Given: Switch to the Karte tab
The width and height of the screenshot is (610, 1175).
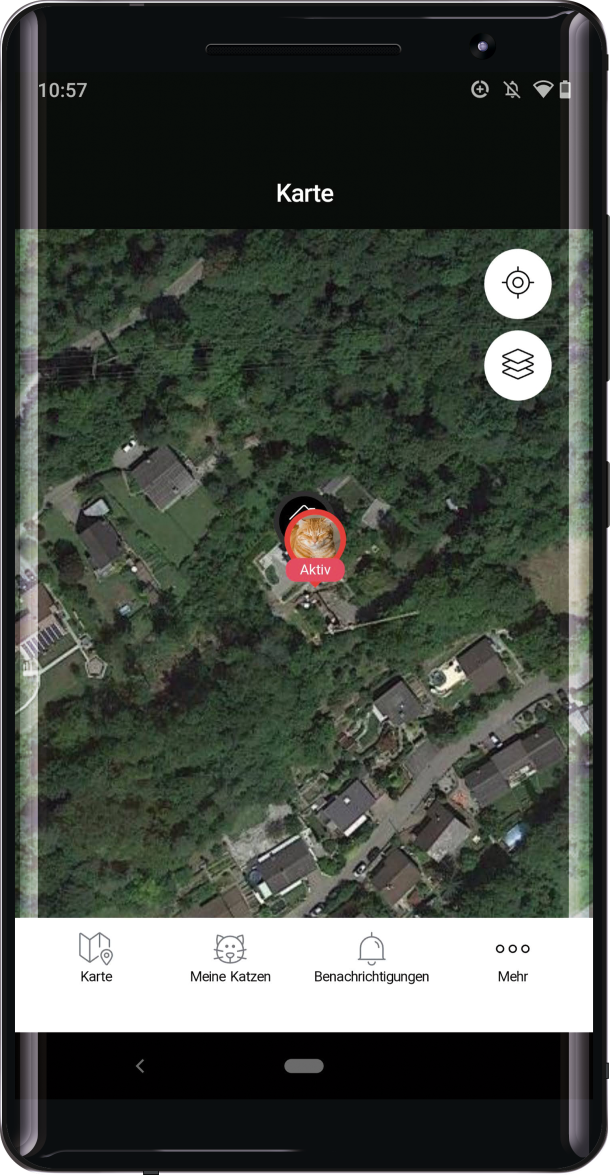Looking at the screenshot, I should 96,957.
